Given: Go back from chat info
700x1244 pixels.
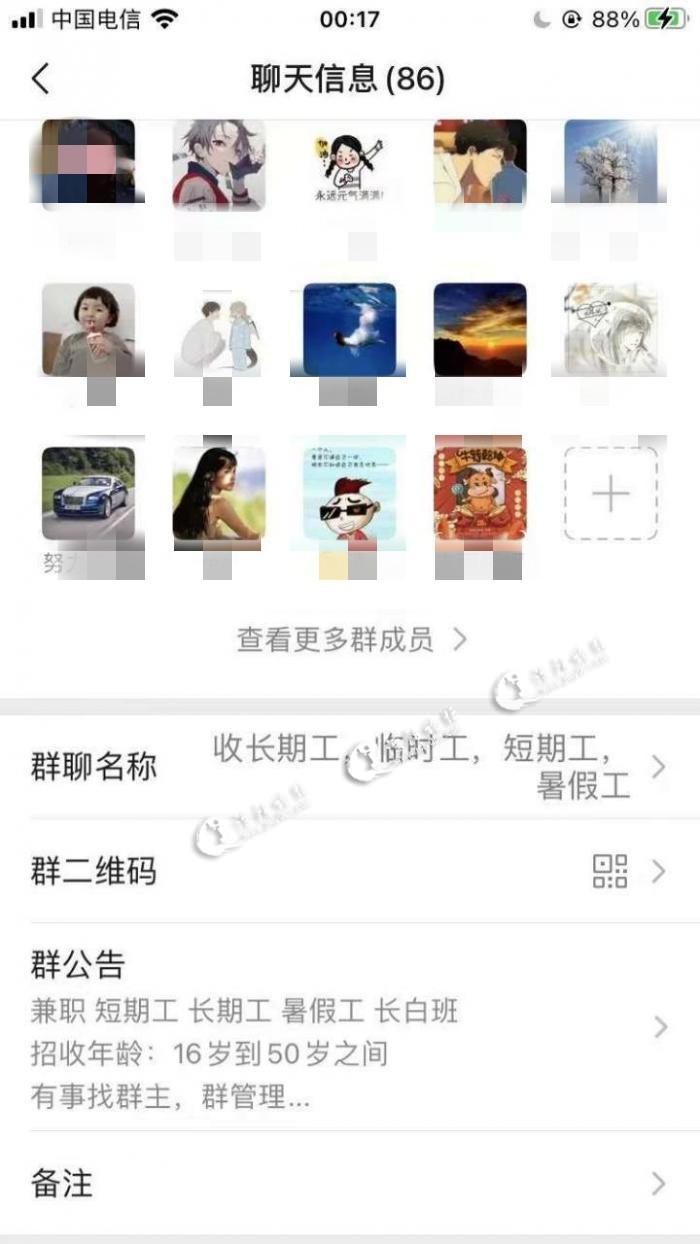Looking at the screenshot, I should 41,79.
